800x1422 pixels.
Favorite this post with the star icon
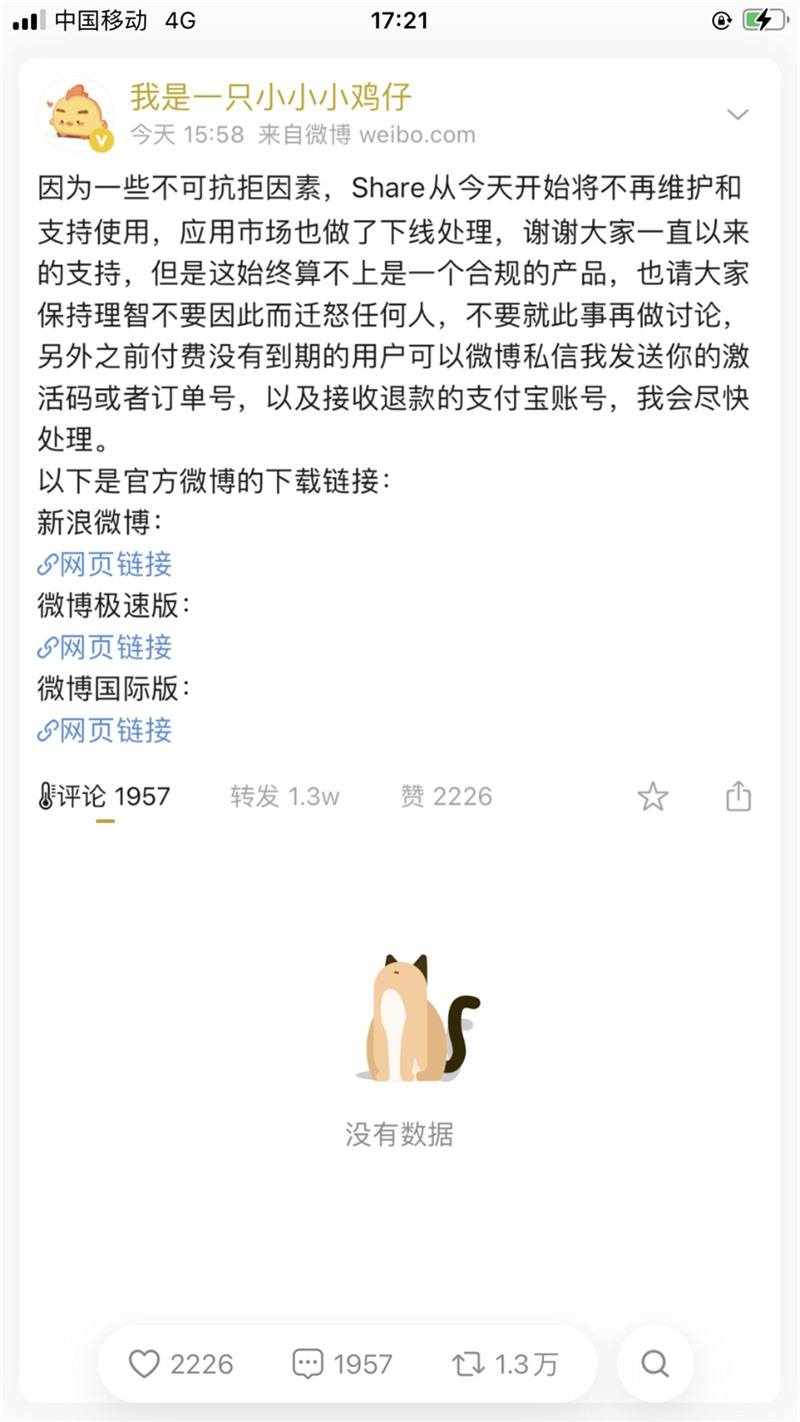[x=653, y=797]
